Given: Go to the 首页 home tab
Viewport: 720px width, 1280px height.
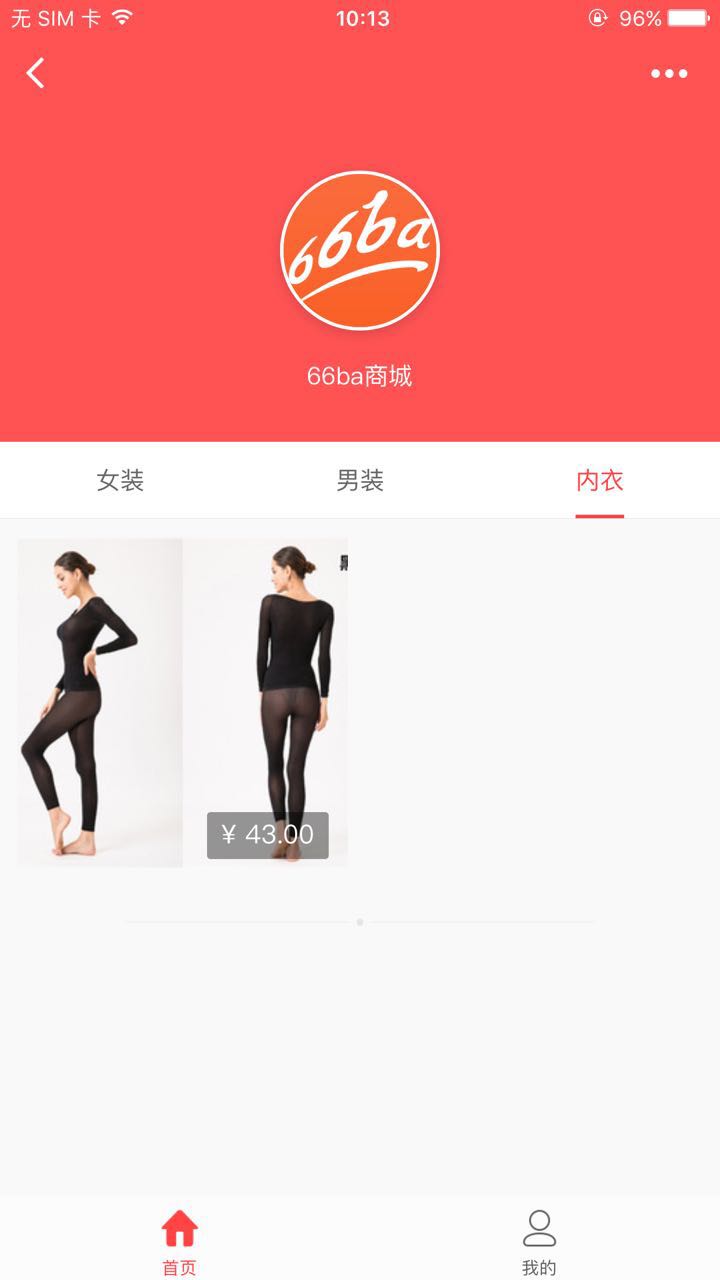Looking at the screenshot, I should coord(180,1241).
